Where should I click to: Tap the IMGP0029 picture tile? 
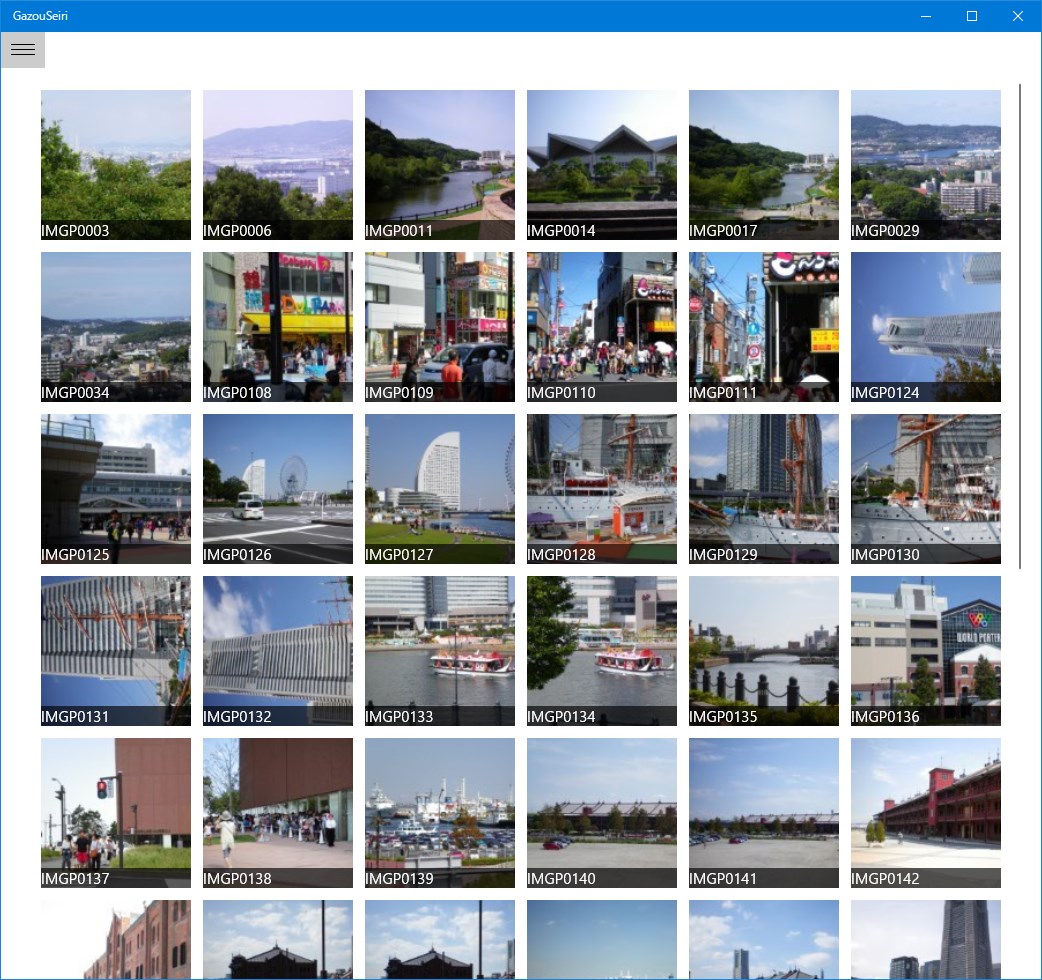926,165
